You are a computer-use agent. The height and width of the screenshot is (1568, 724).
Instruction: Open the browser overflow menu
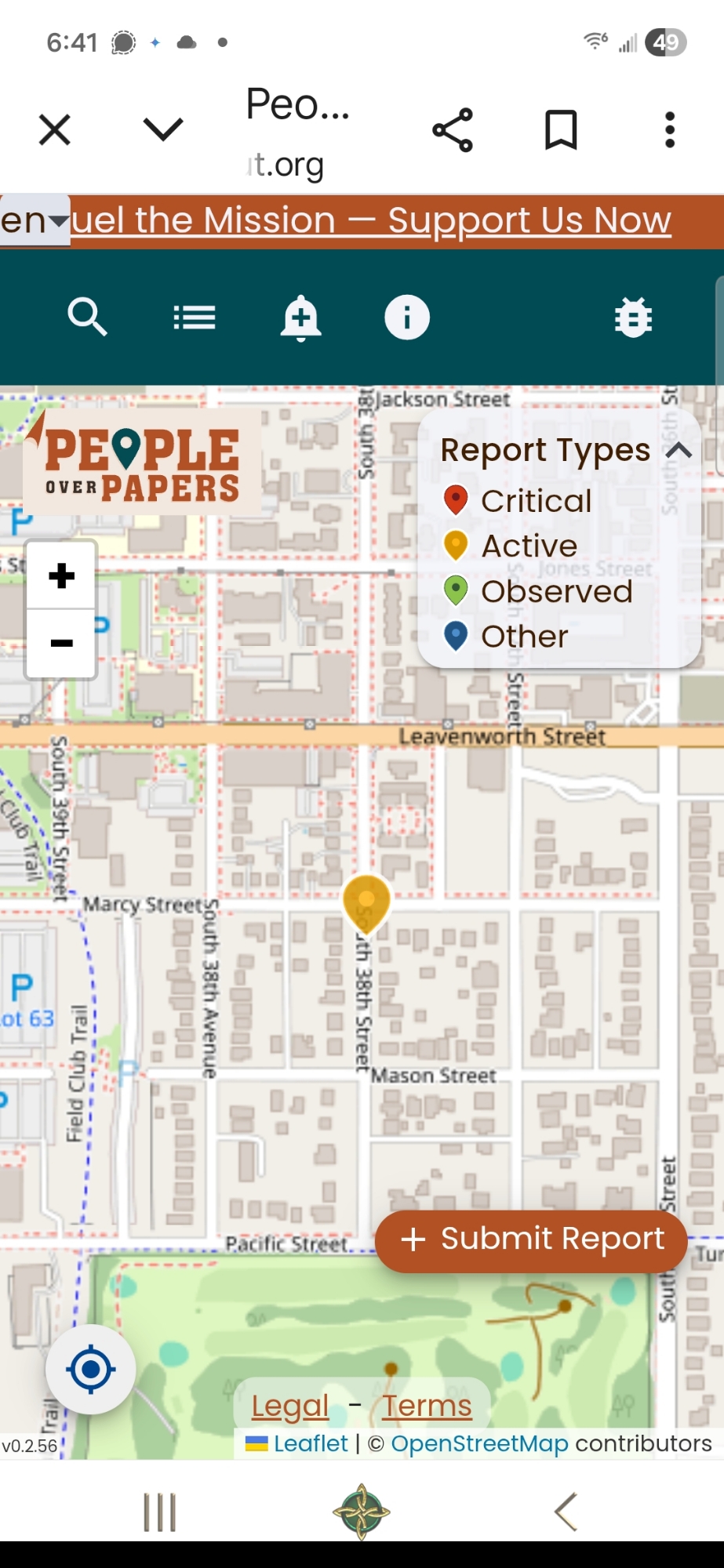click(669, 130)
